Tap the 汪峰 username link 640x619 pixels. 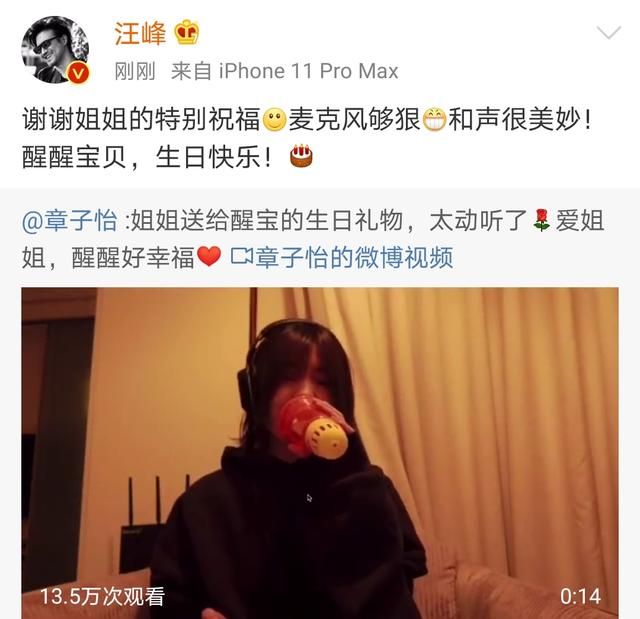139,32
